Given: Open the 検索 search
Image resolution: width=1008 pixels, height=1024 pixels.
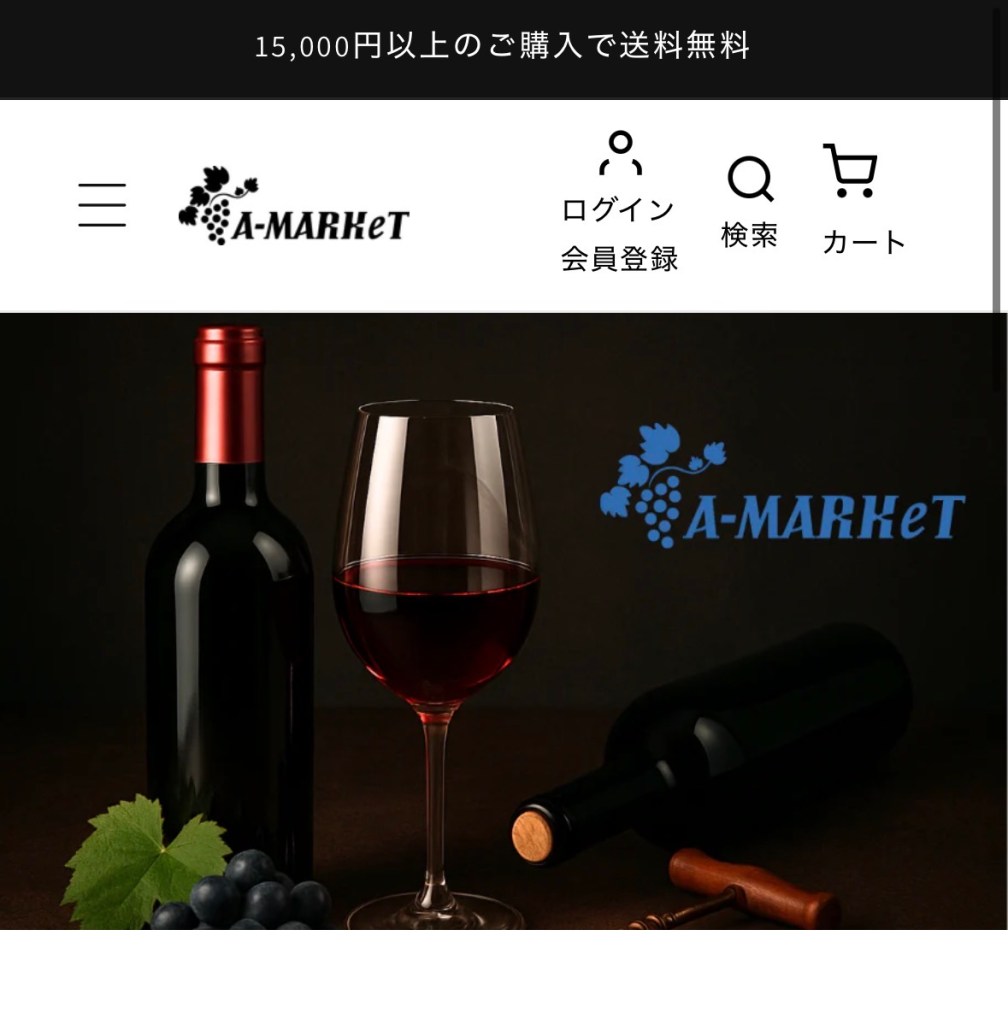Looking at the screenshot, I should [749, 203].
